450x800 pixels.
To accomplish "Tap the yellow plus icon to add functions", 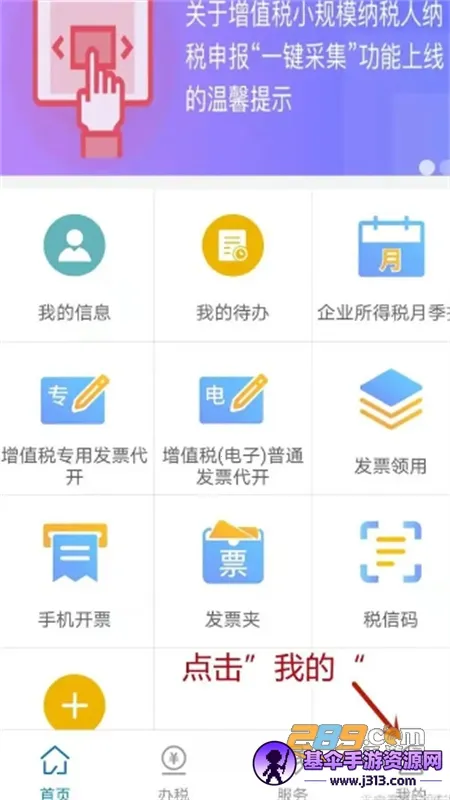I will click(x=74, y=705).
